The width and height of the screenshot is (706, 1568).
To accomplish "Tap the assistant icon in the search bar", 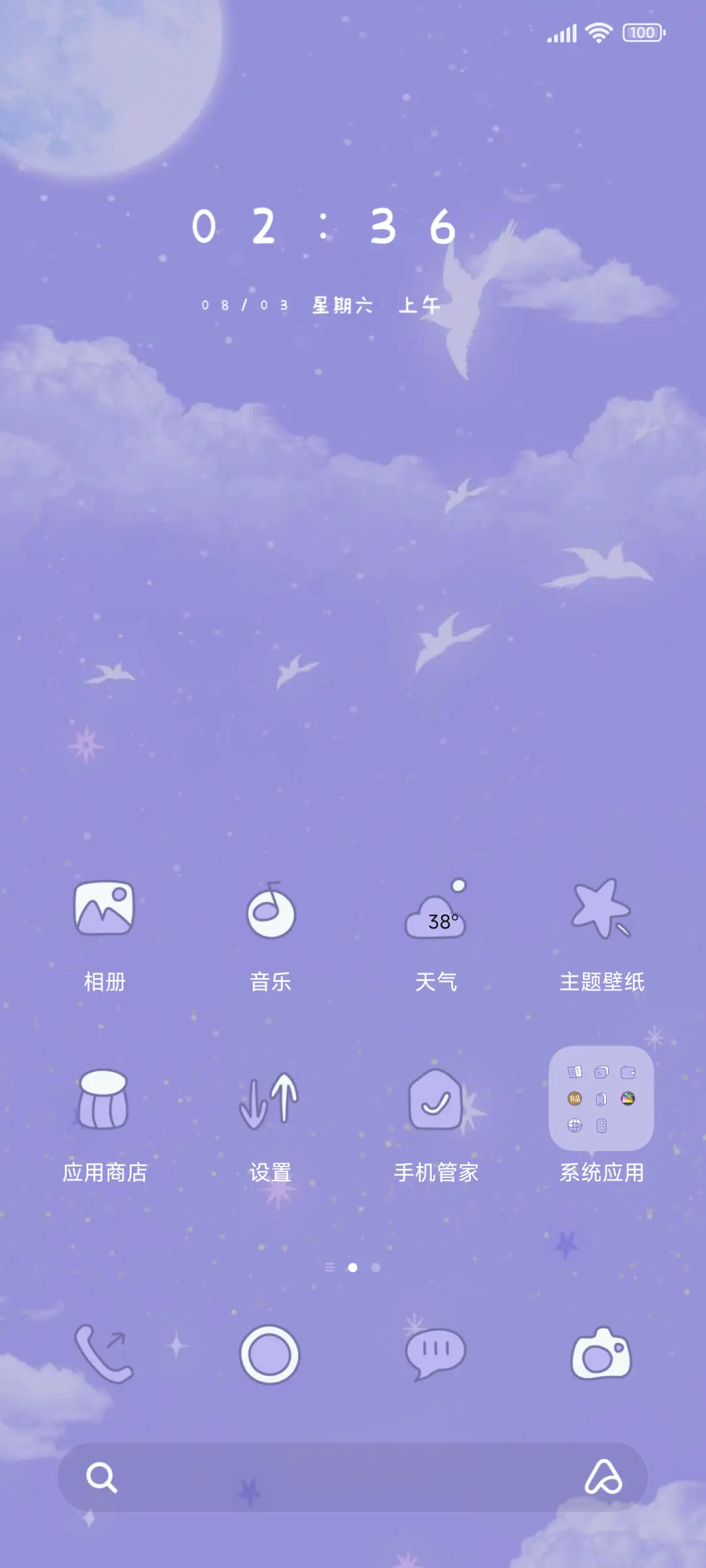I will (603, 1475).
